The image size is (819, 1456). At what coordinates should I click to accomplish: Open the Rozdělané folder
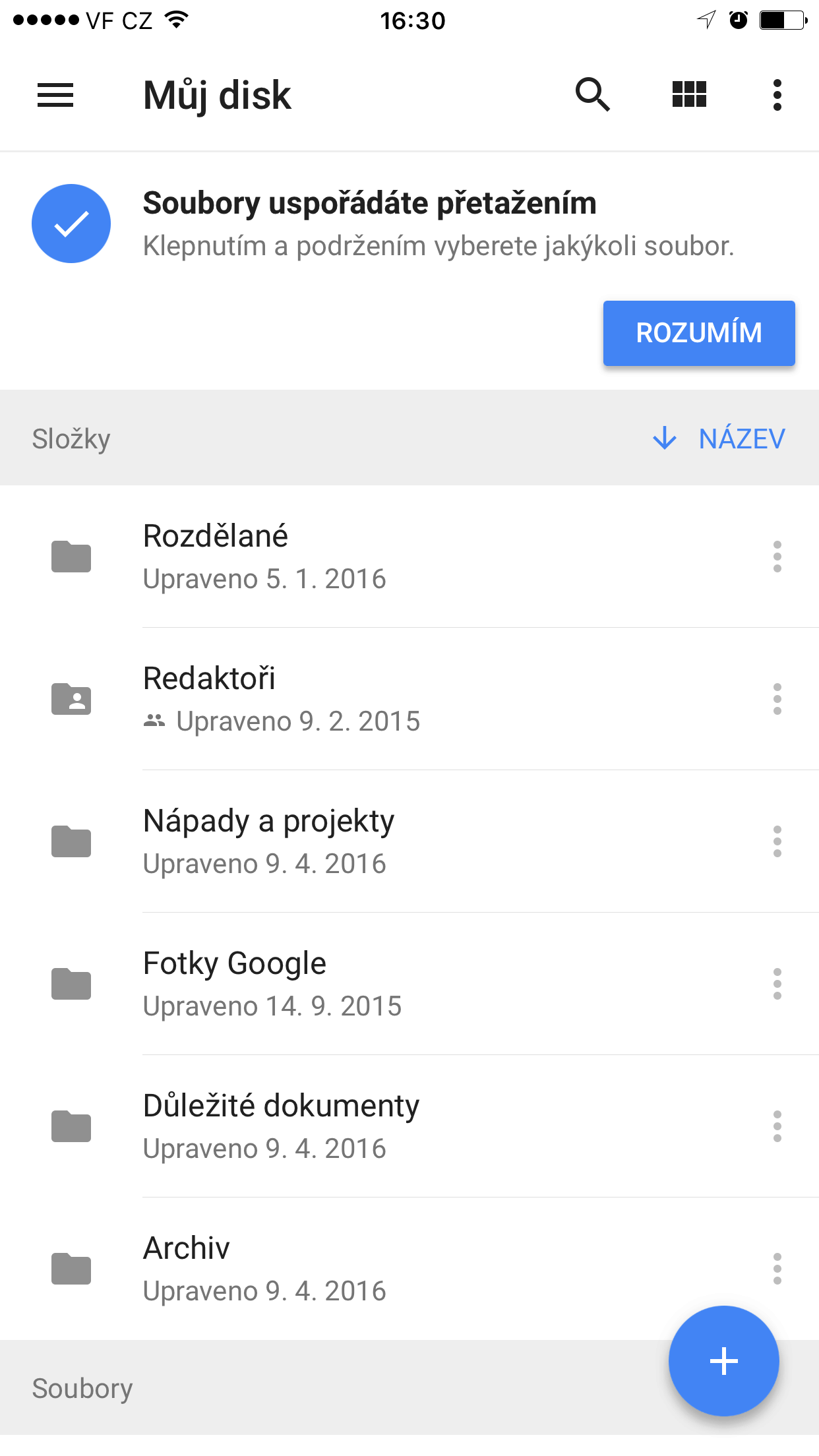pyautogui.click(x=409, y=557)
